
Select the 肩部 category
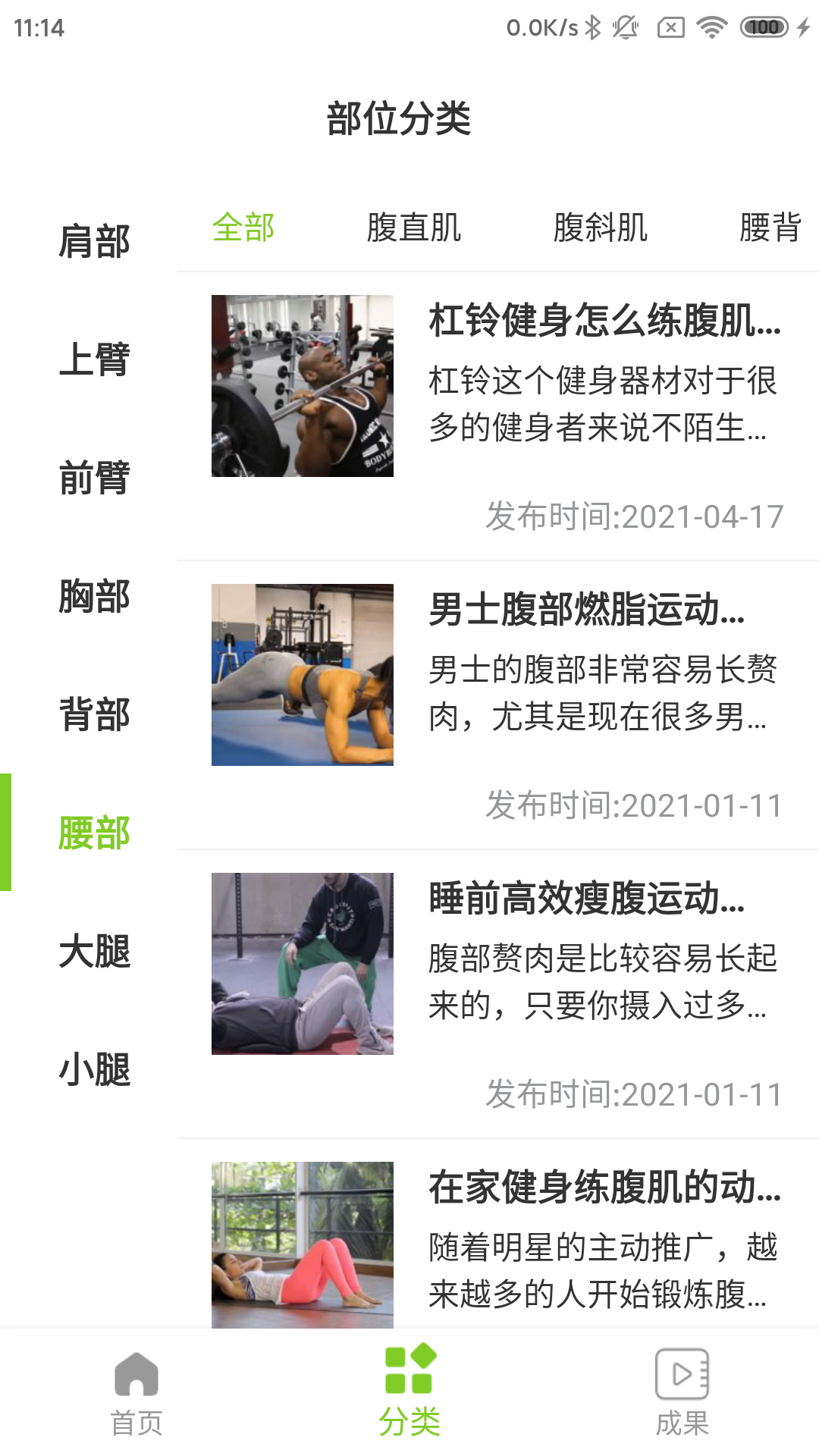click(x=94, y=242)
